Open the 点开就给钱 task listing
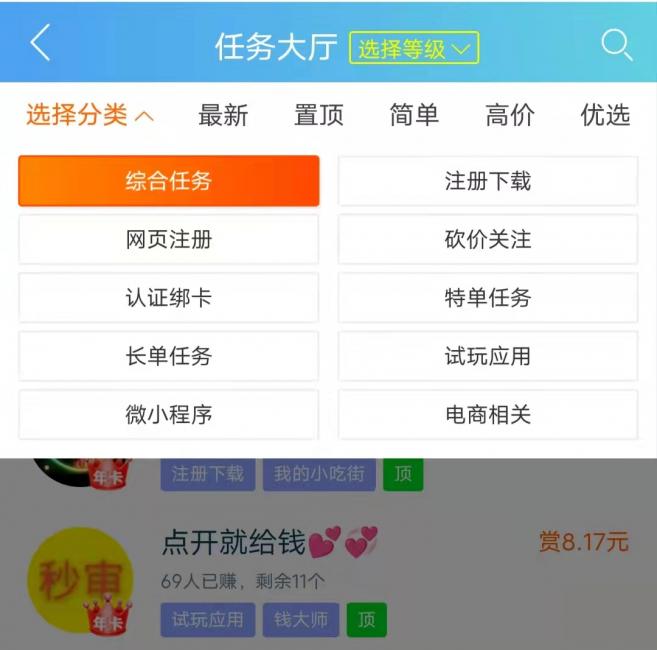The image size is (657, 650). [234, 543]
